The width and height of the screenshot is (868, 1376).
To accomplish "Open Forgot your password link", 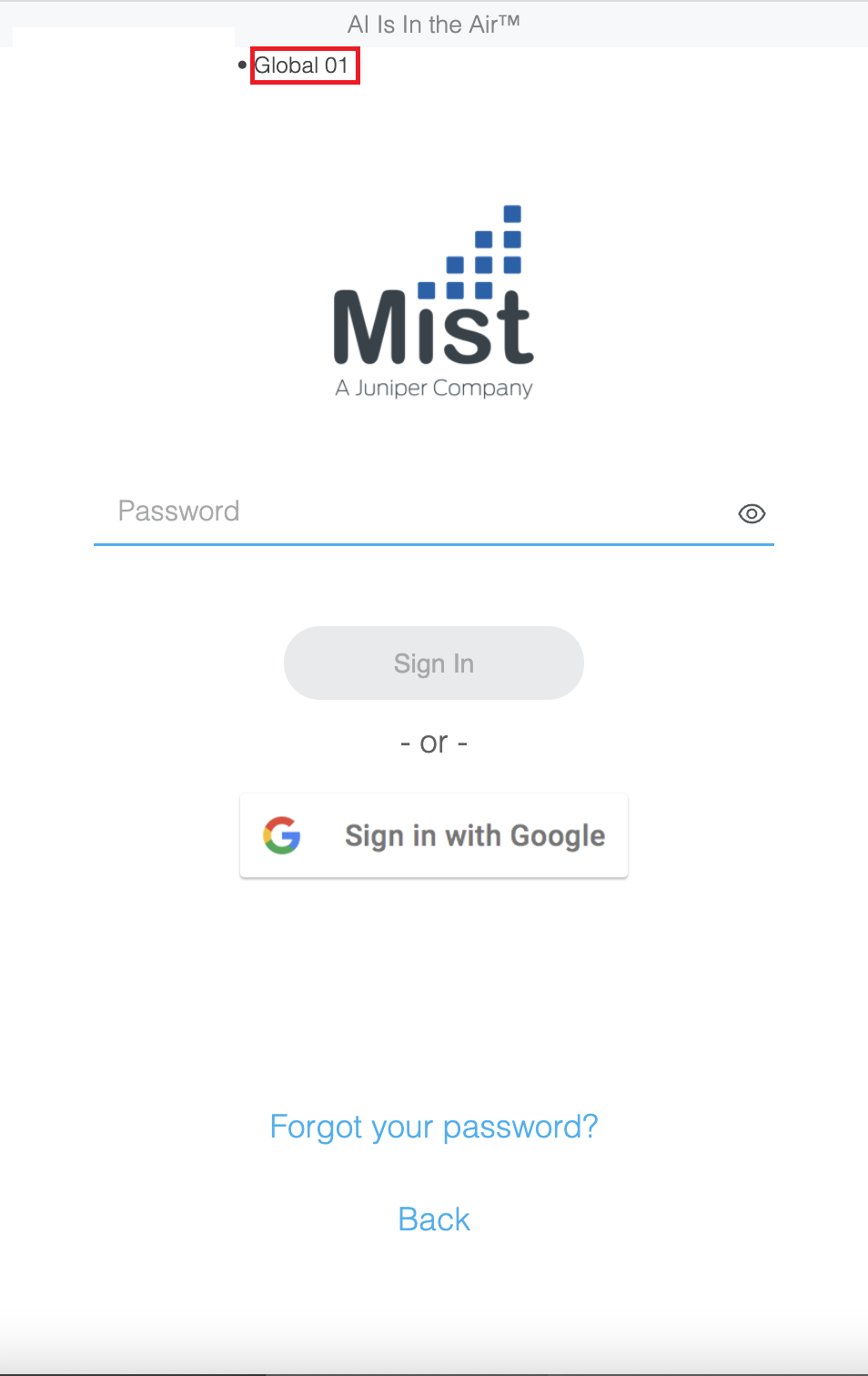I will [434, 1127].
